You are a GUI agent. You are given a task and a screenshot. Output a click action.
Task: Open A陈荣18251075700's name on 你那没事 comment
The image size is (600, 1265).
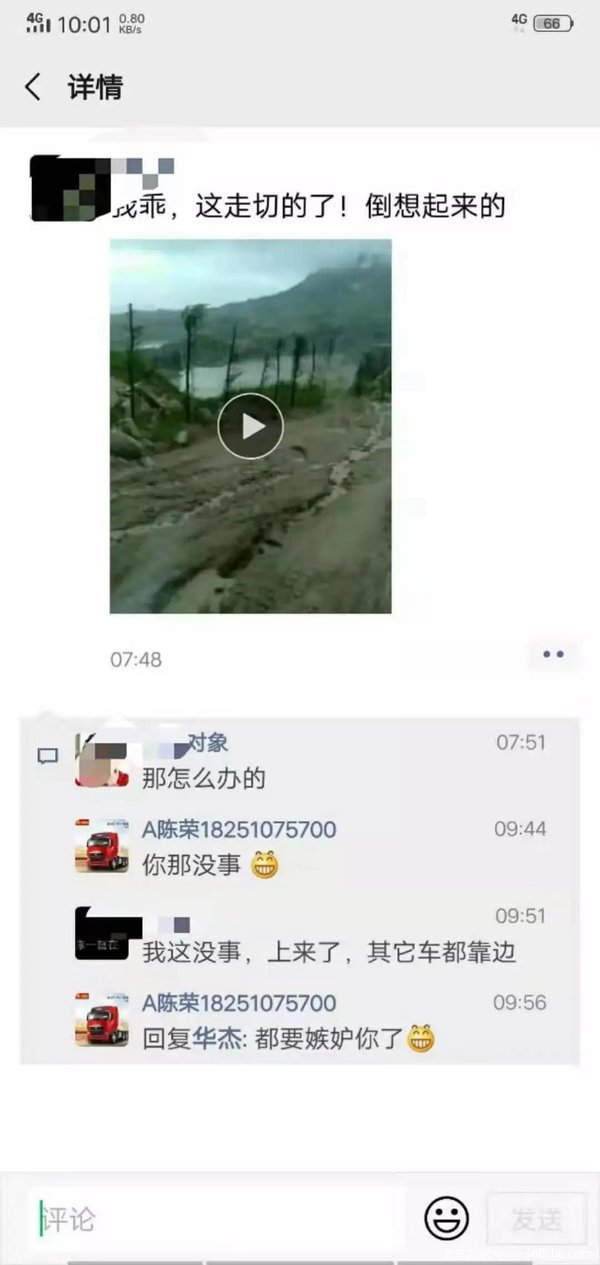pyautogui.click(x=239, y=829)
